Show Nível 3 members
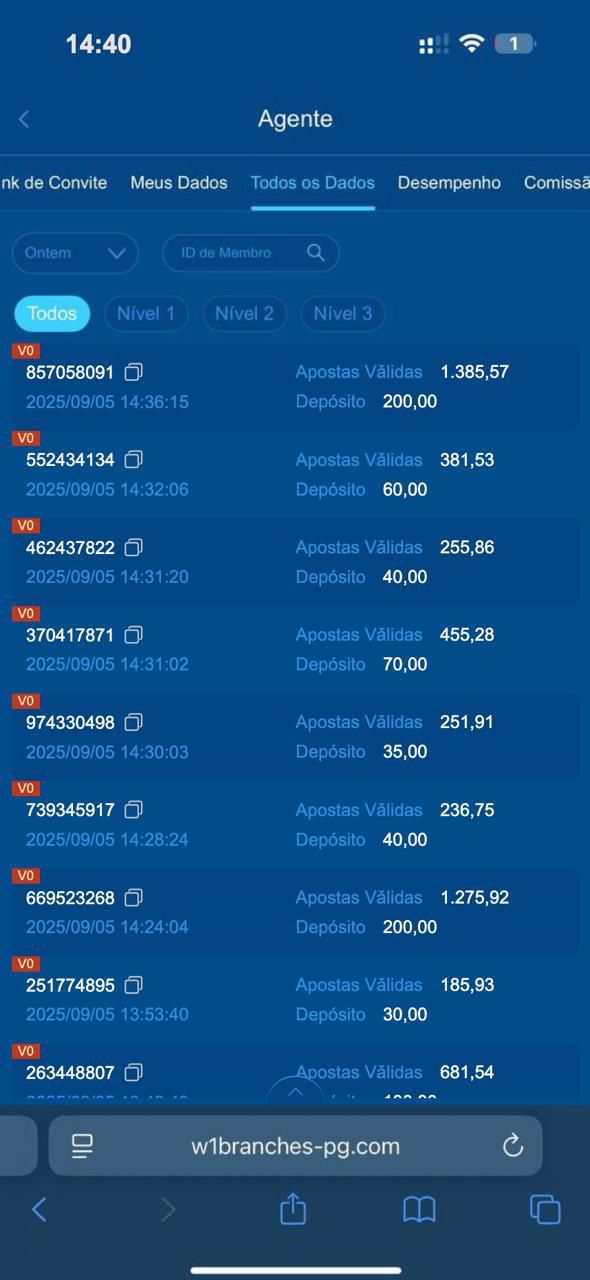Screen dimensions: 590x1280 (343, 314)
